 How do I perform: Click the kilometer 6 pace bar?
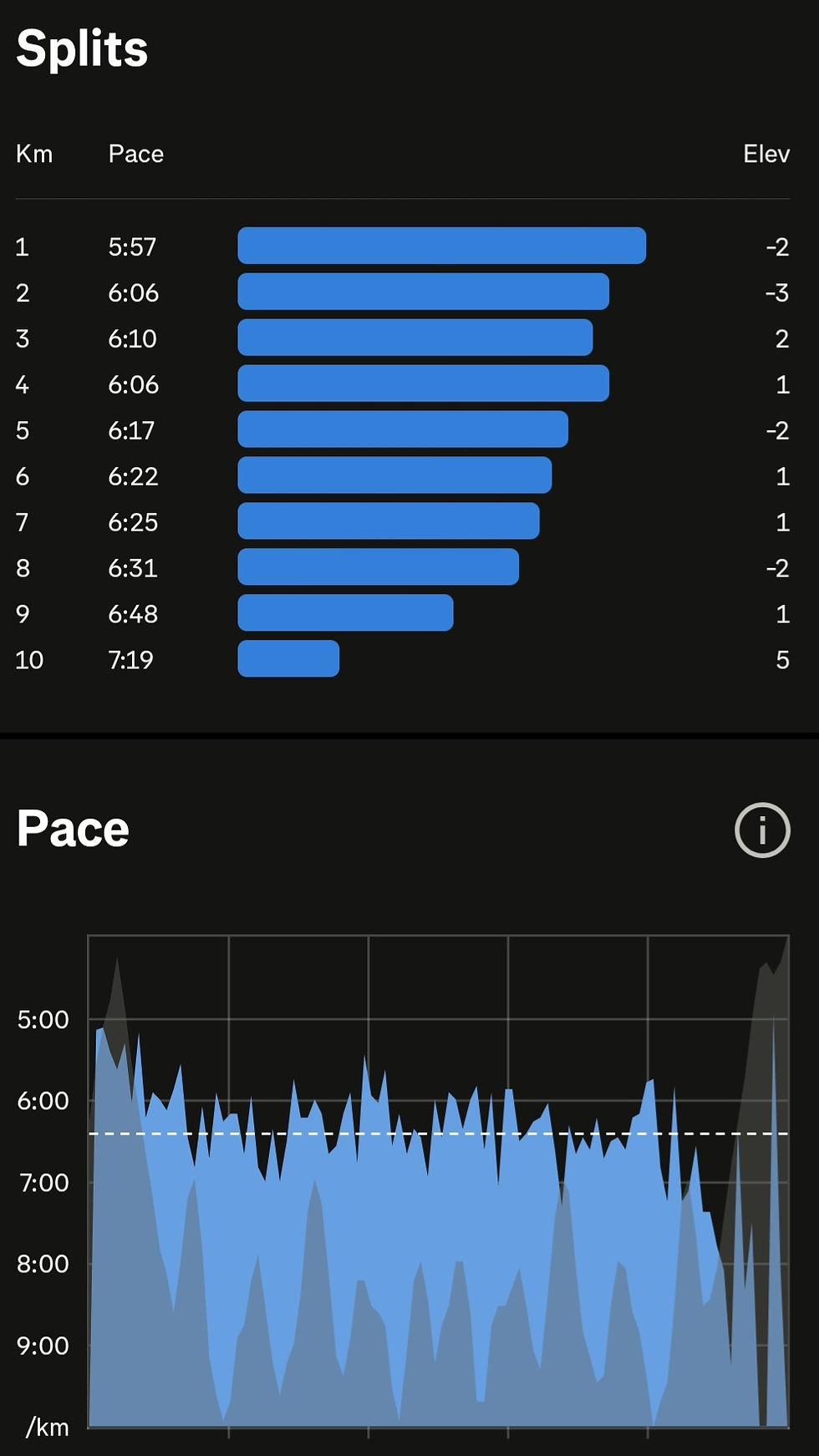click(x=393, y=475)
